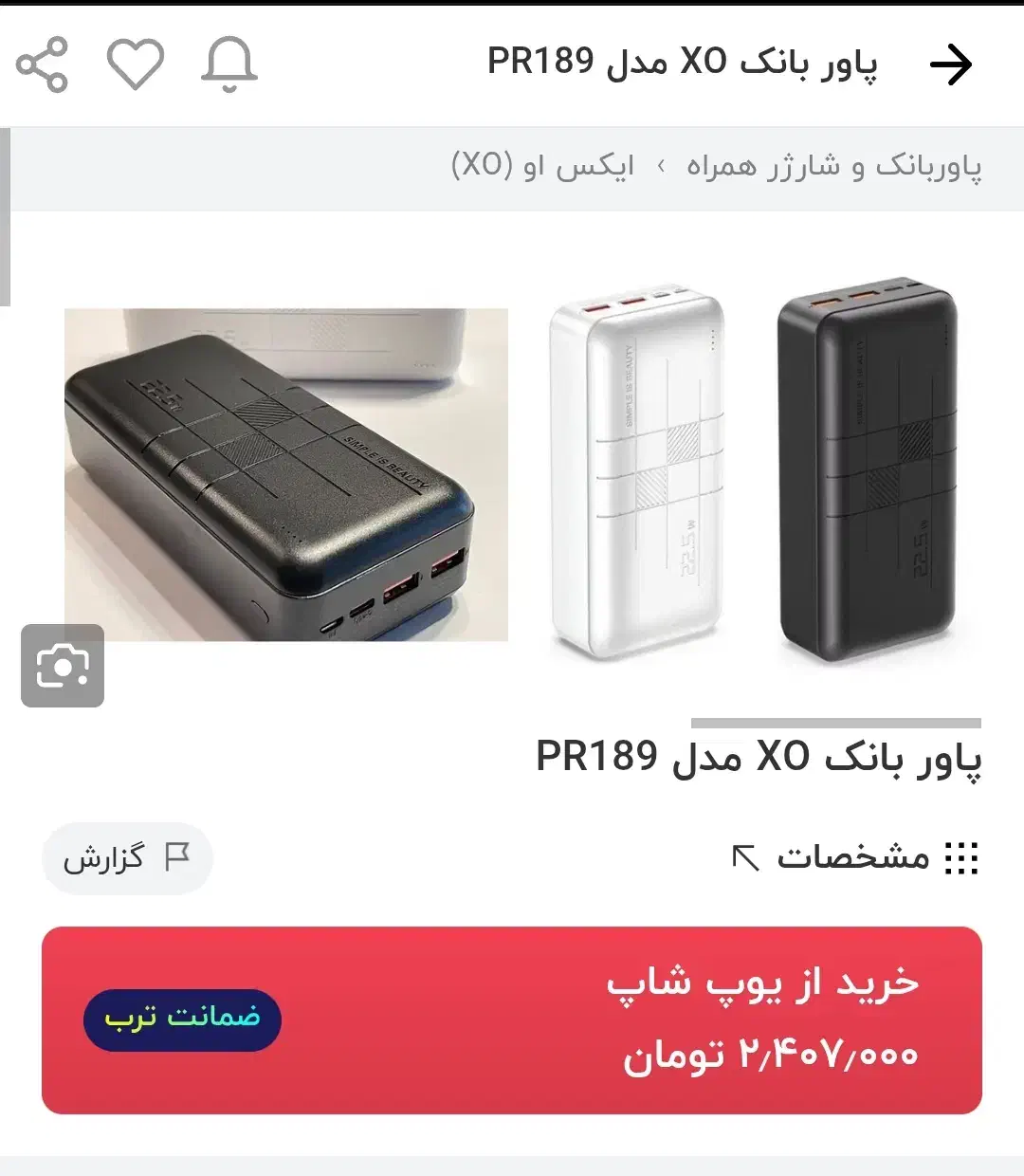Add the power bank to favorites
Image resolution: width=1024 pixels, height=1176 pixels.
136,64
